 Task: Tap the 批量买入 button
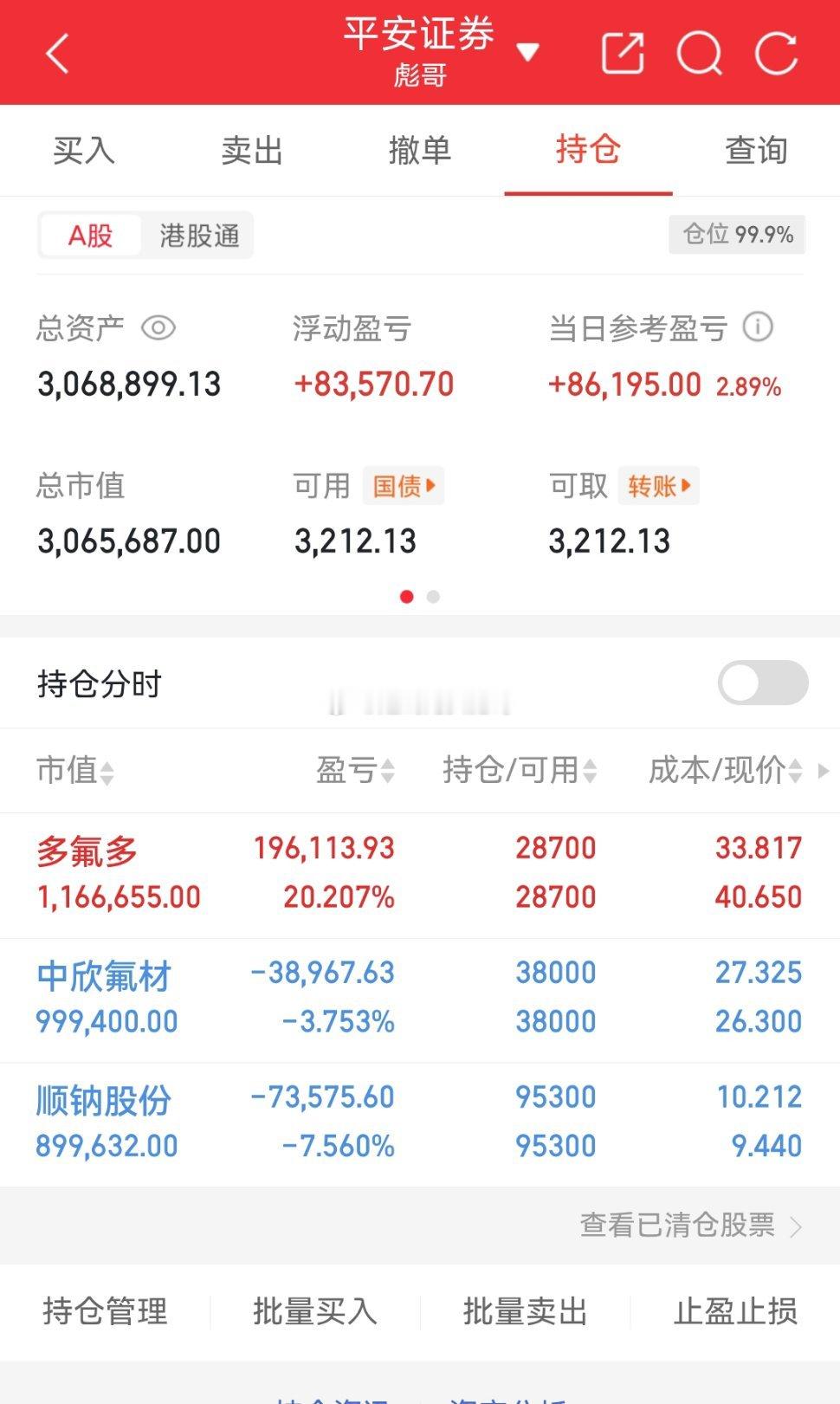tap(315, 1311)
